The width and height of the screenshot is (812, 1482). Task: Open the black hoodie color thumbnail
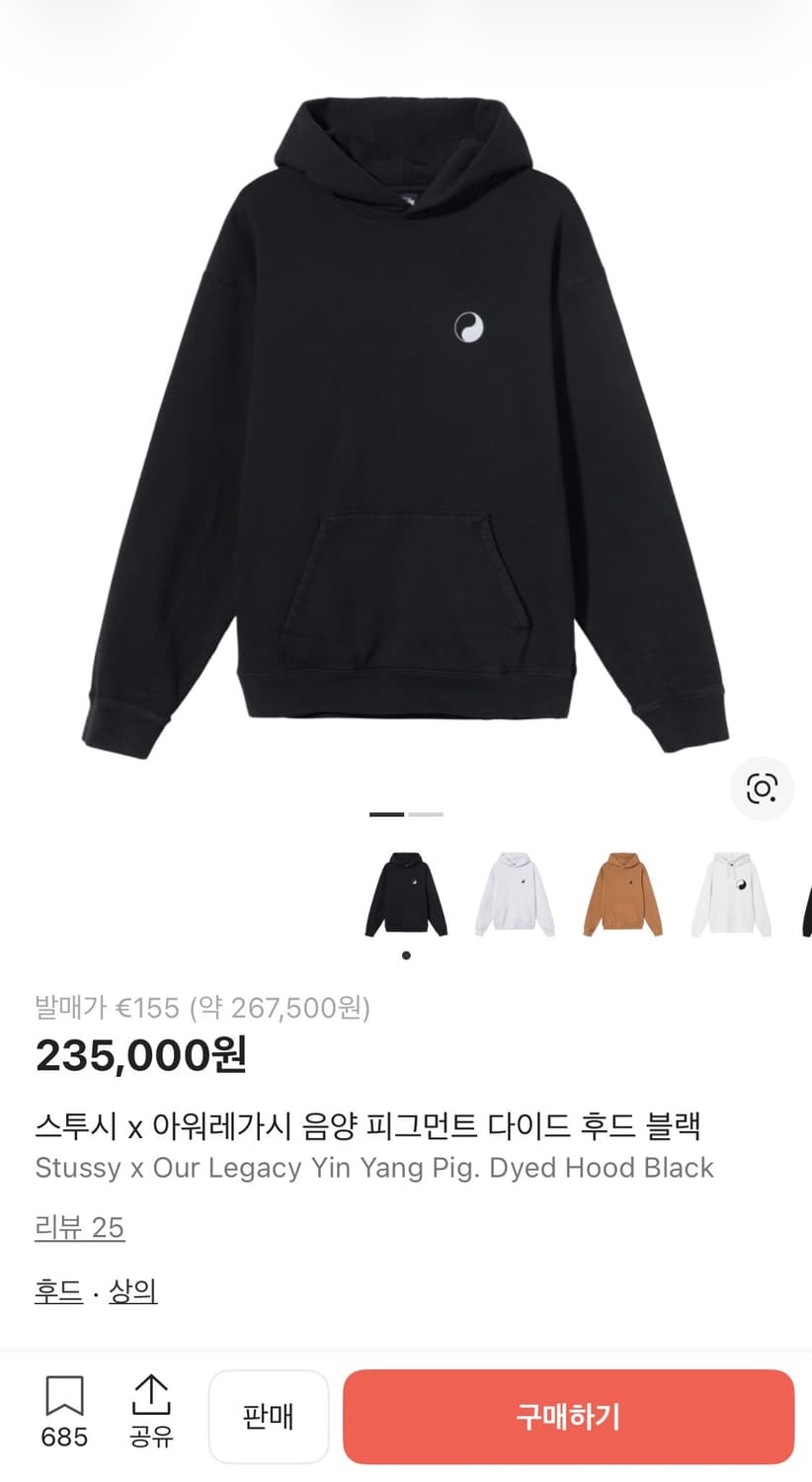tap(406, 891)
